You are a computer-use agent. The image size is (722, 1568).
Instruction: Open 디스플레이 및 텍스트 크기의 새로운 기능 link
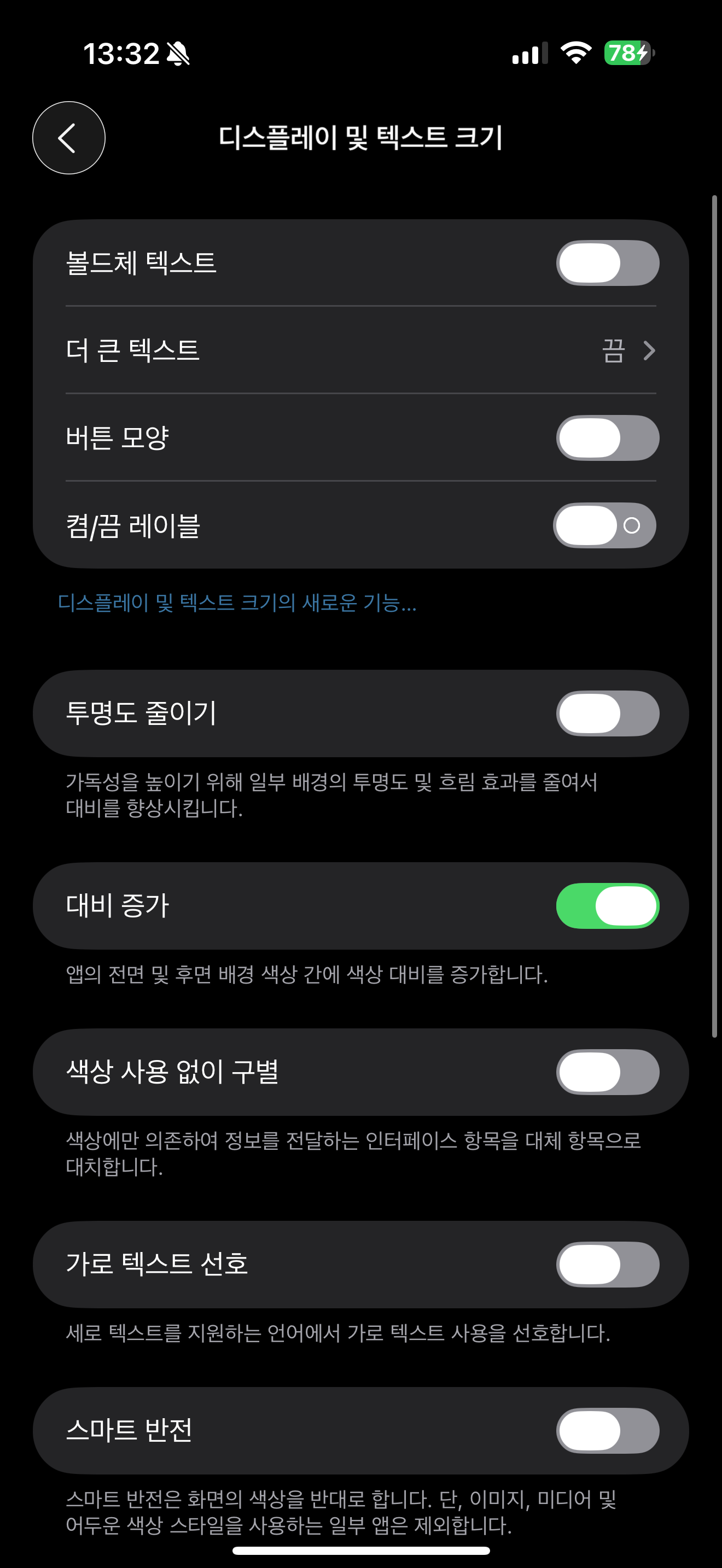[237, 602]
